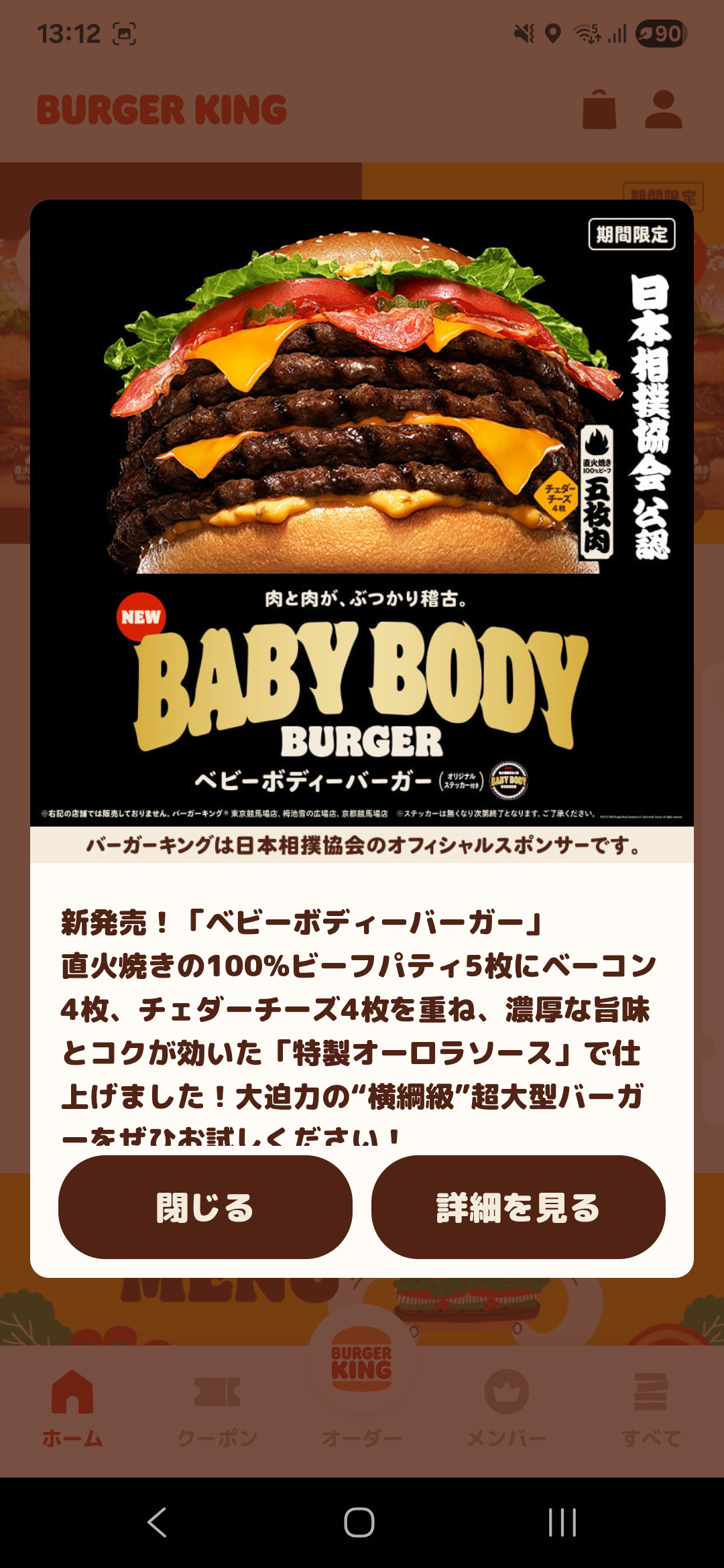
Task: Go back using system back button
Action: pos(158,1522)
